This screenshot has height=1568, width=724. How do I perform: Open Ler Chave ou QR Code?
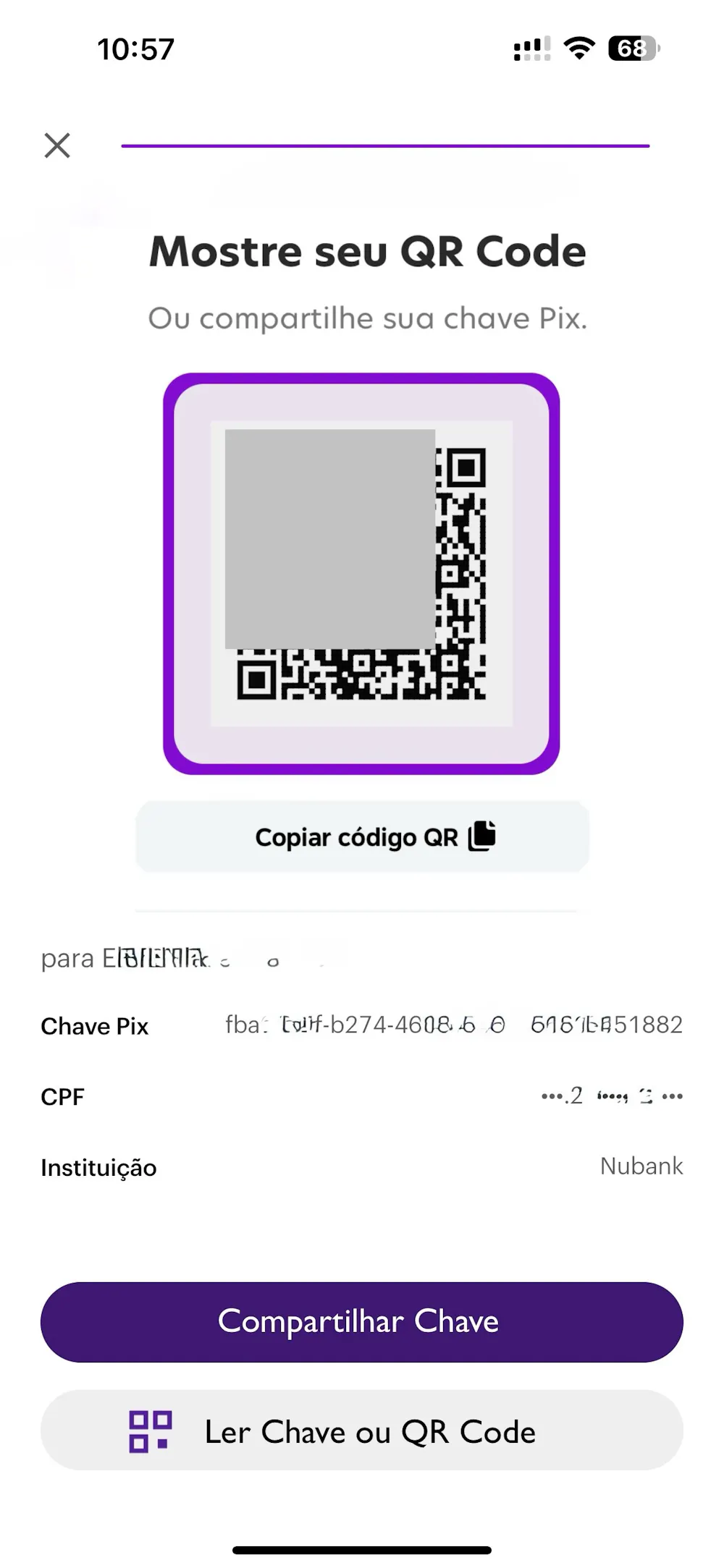click(x=361, y=1432)
